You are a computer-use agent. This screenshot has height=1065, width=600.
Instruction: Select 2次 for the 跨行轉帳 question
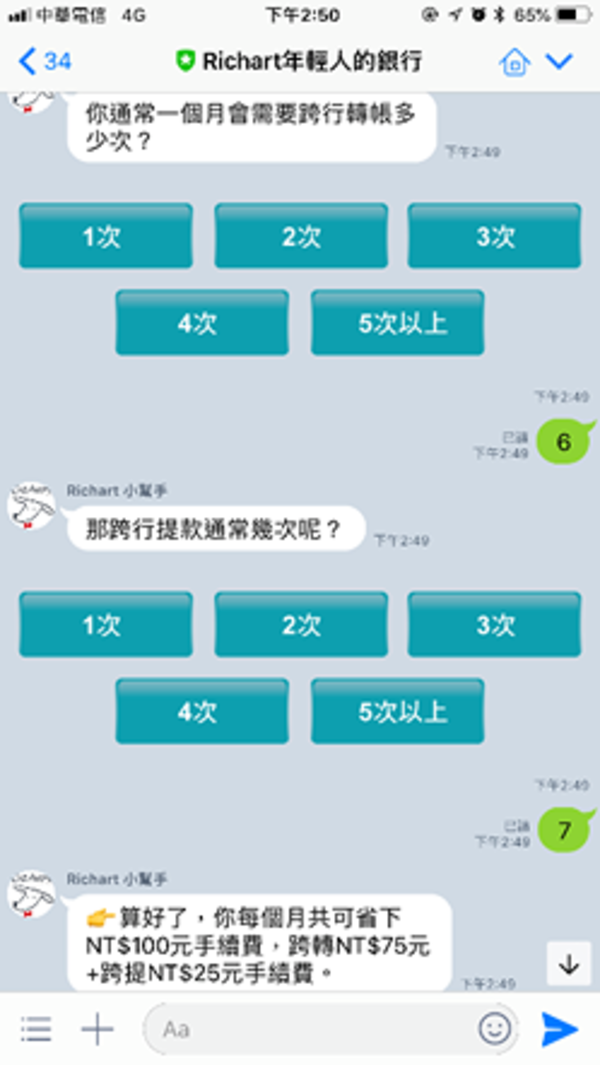[x=300, y=236]
